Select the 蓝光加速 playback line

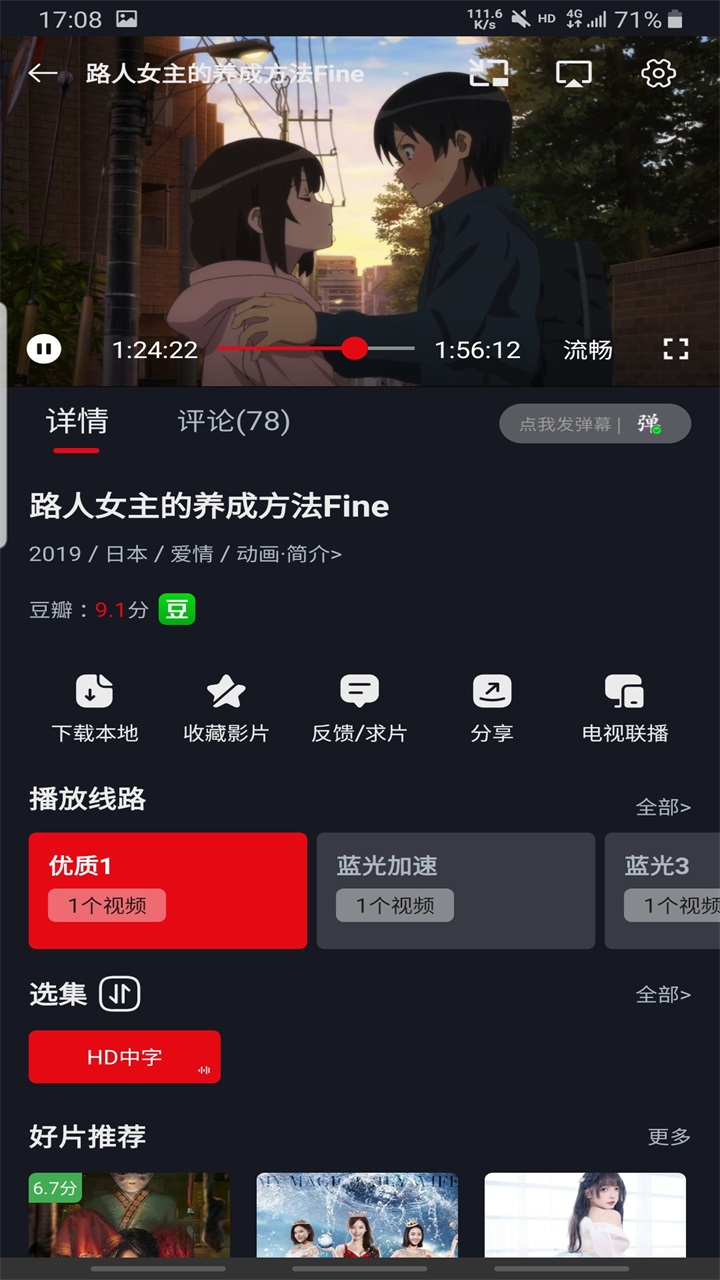pos(455,890)
